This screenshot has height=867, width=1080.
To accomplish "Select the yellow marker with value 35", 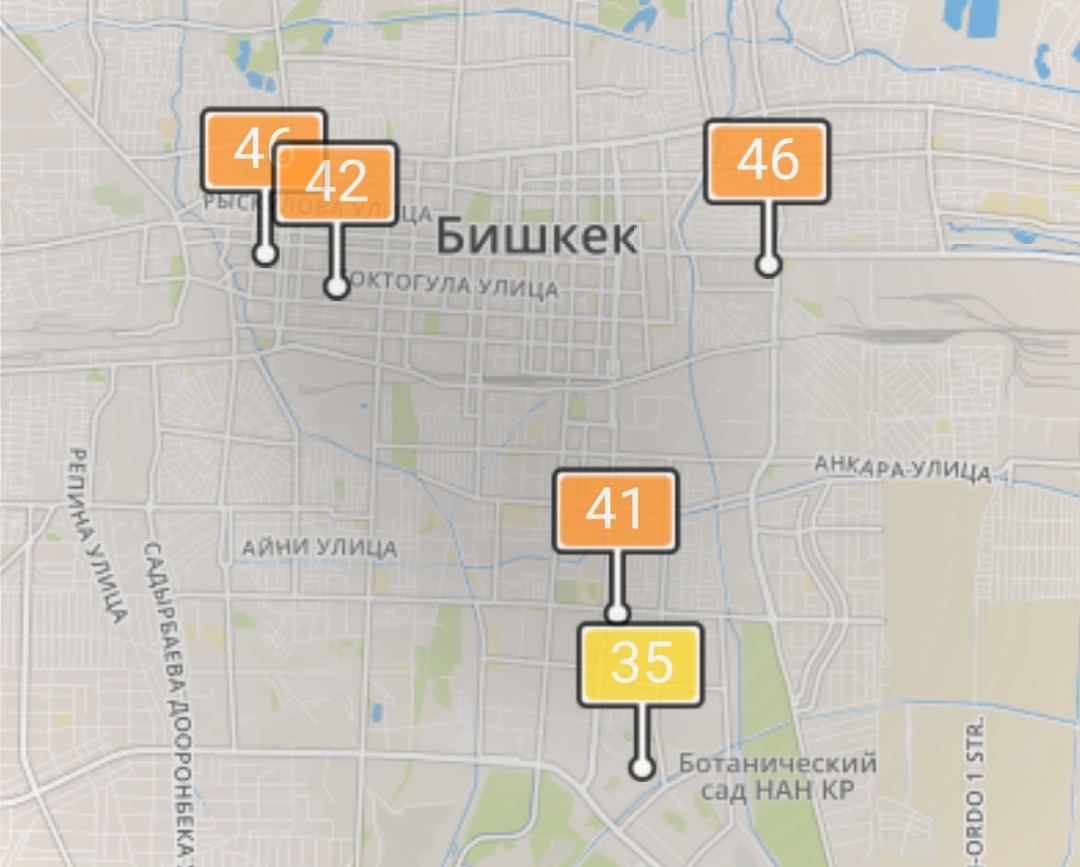I will pyautogui.click(x=641, y=665).
